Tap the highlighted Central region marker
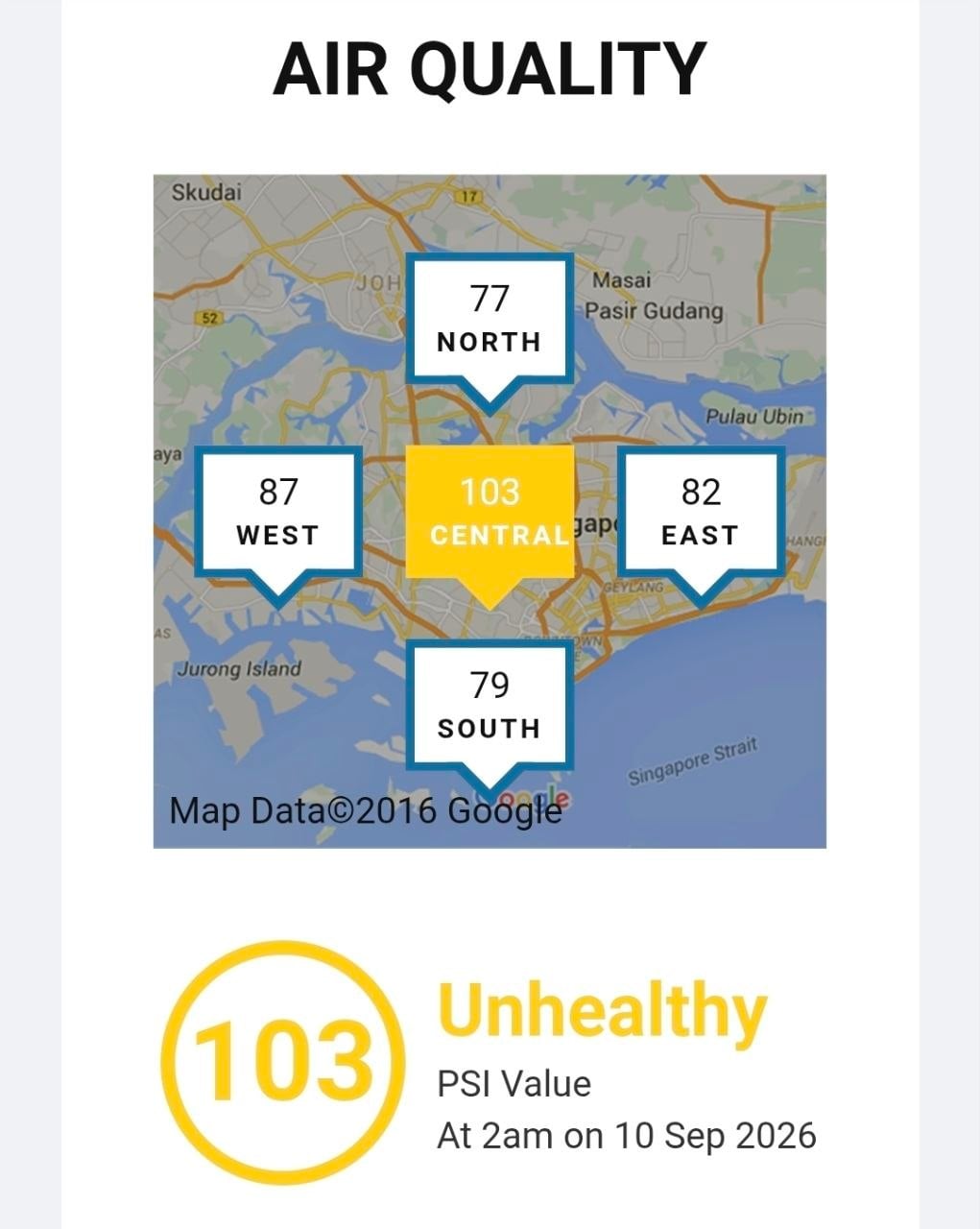980x1229 pixels. coord(490,513)
